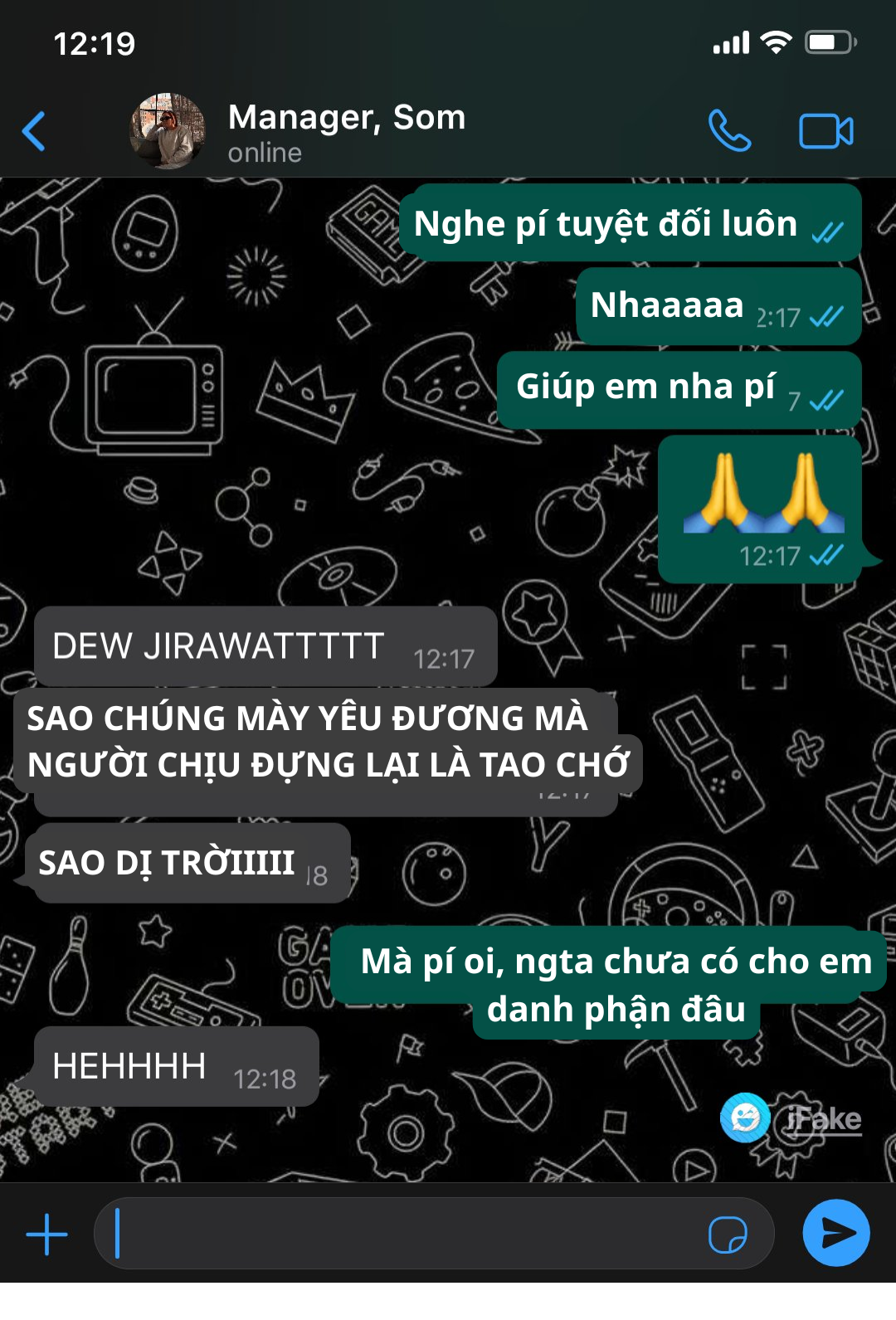Open the sticker picker in input box
The image size is (896, 1320).
point(728,1235)
